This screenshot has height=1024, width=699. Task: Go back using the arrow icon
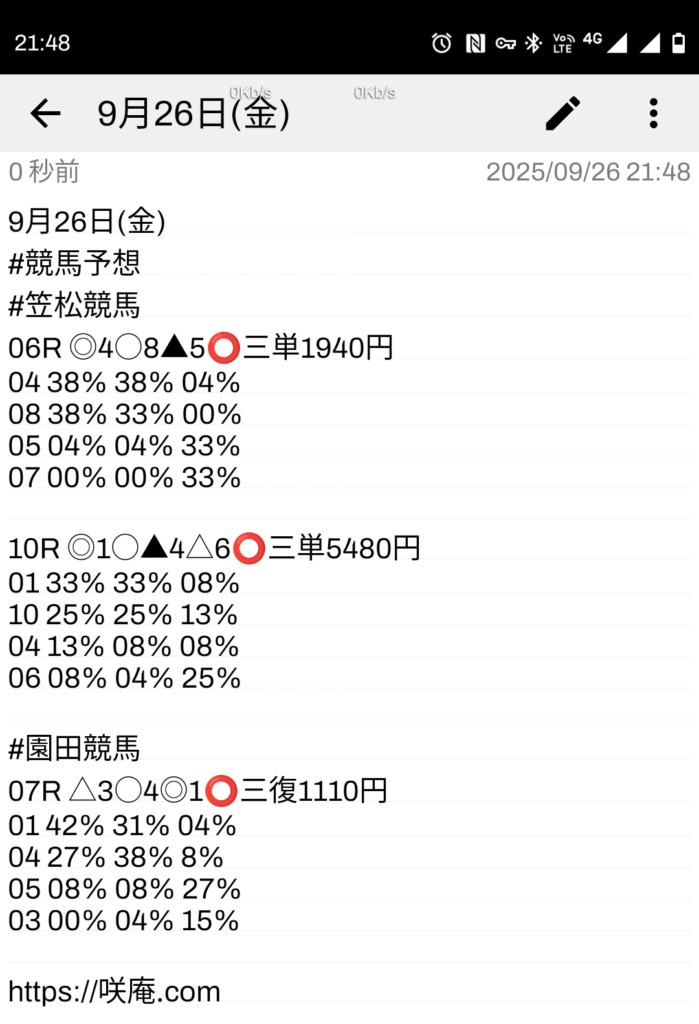coord(45,114)
